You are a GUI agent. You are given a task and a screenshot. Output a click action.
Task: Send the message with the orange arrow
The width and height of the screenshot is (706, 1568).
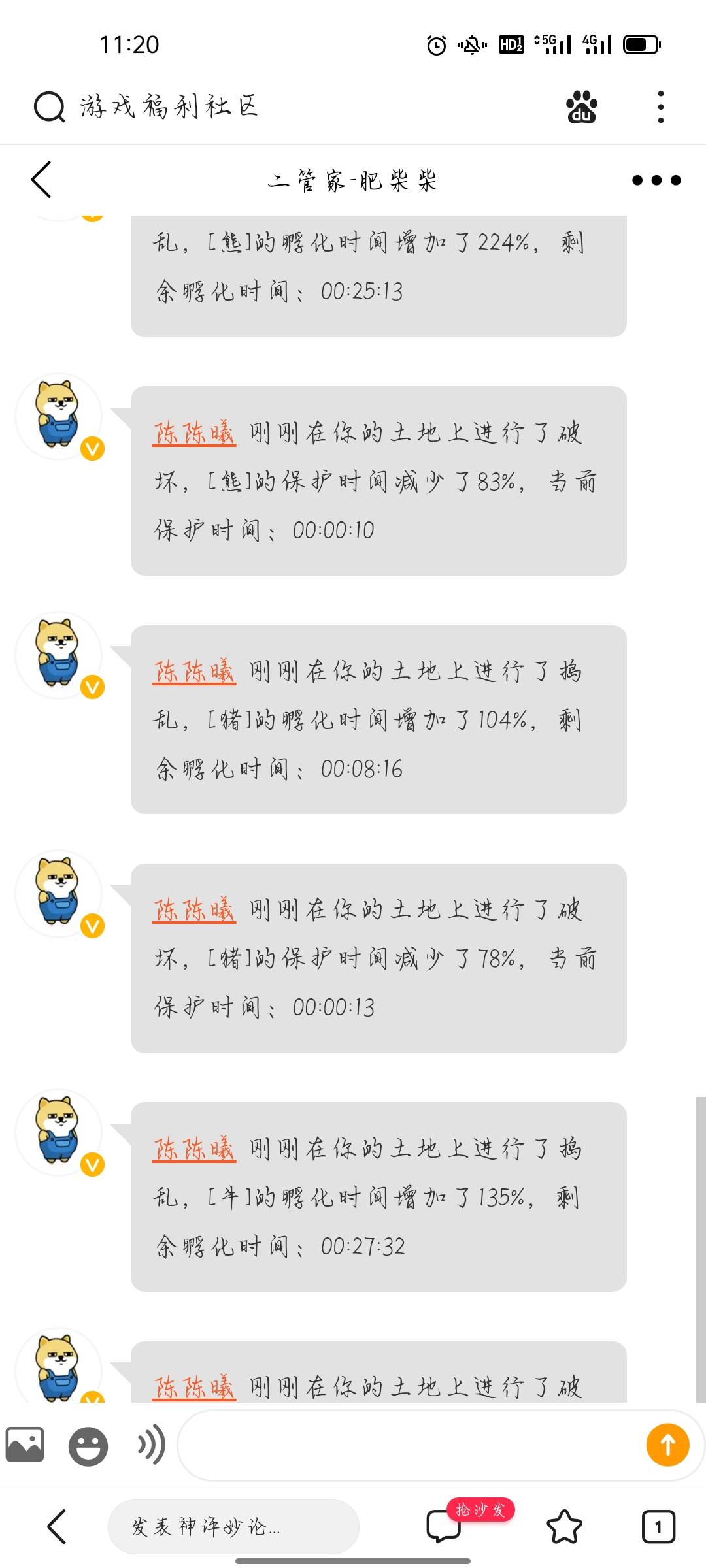667,1445
